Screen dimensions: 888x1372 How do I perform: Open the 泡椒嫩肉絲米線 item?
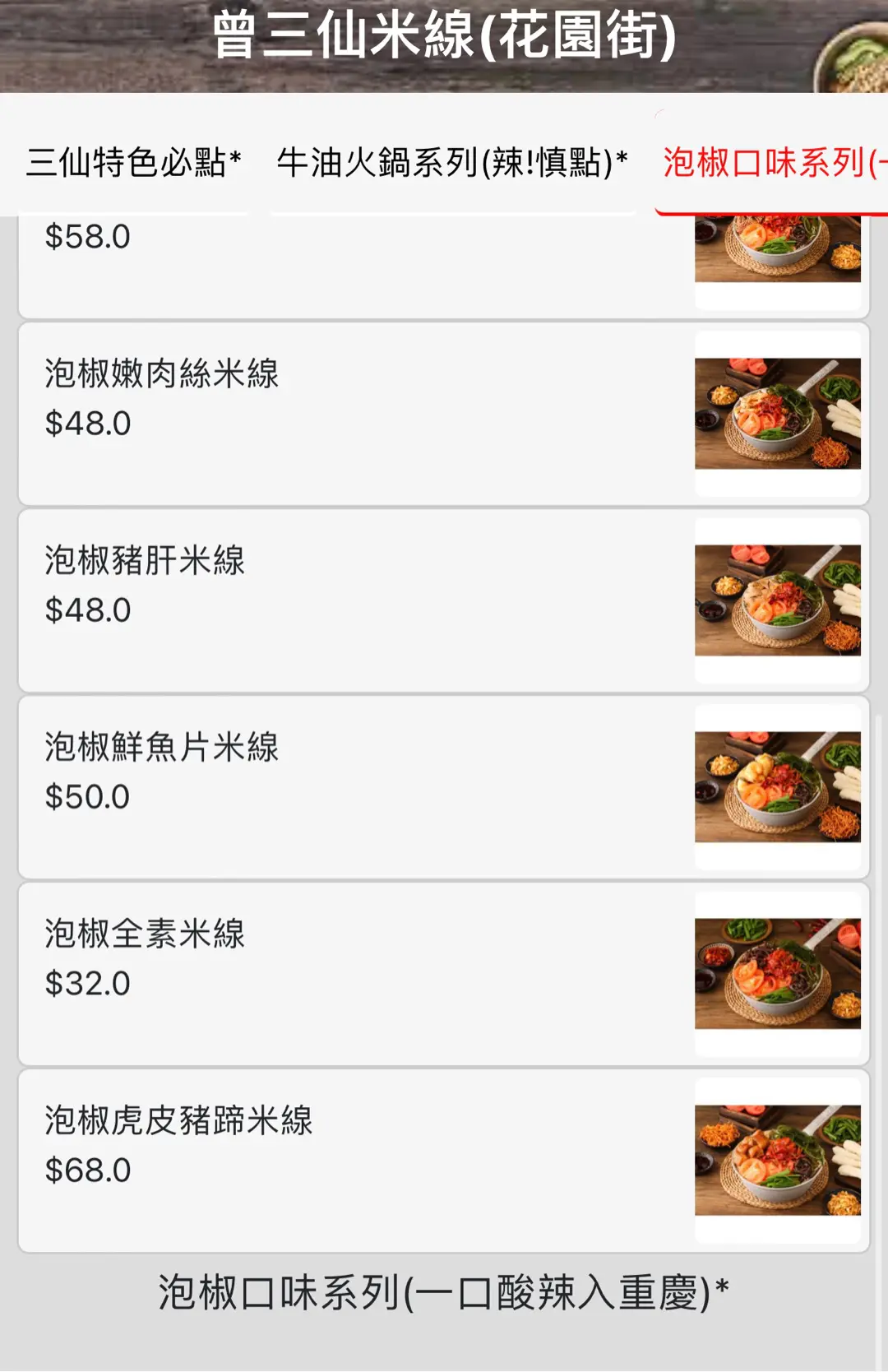[444, 414]
